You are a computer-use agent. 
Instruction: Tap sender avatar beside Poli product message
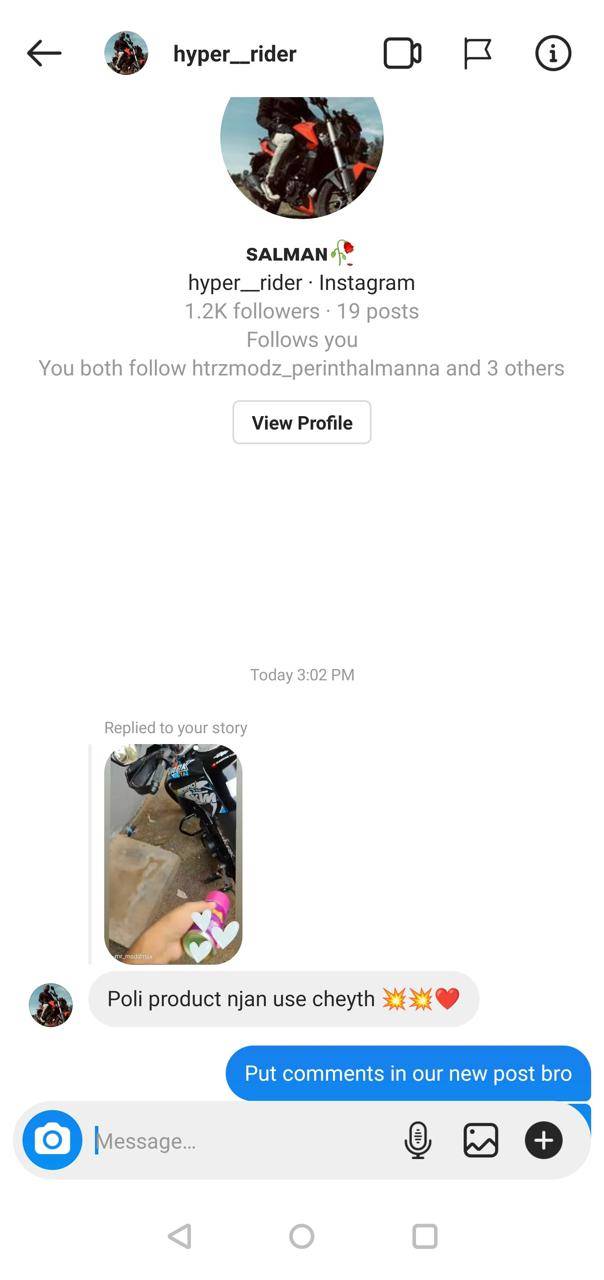pos(51,1005)
